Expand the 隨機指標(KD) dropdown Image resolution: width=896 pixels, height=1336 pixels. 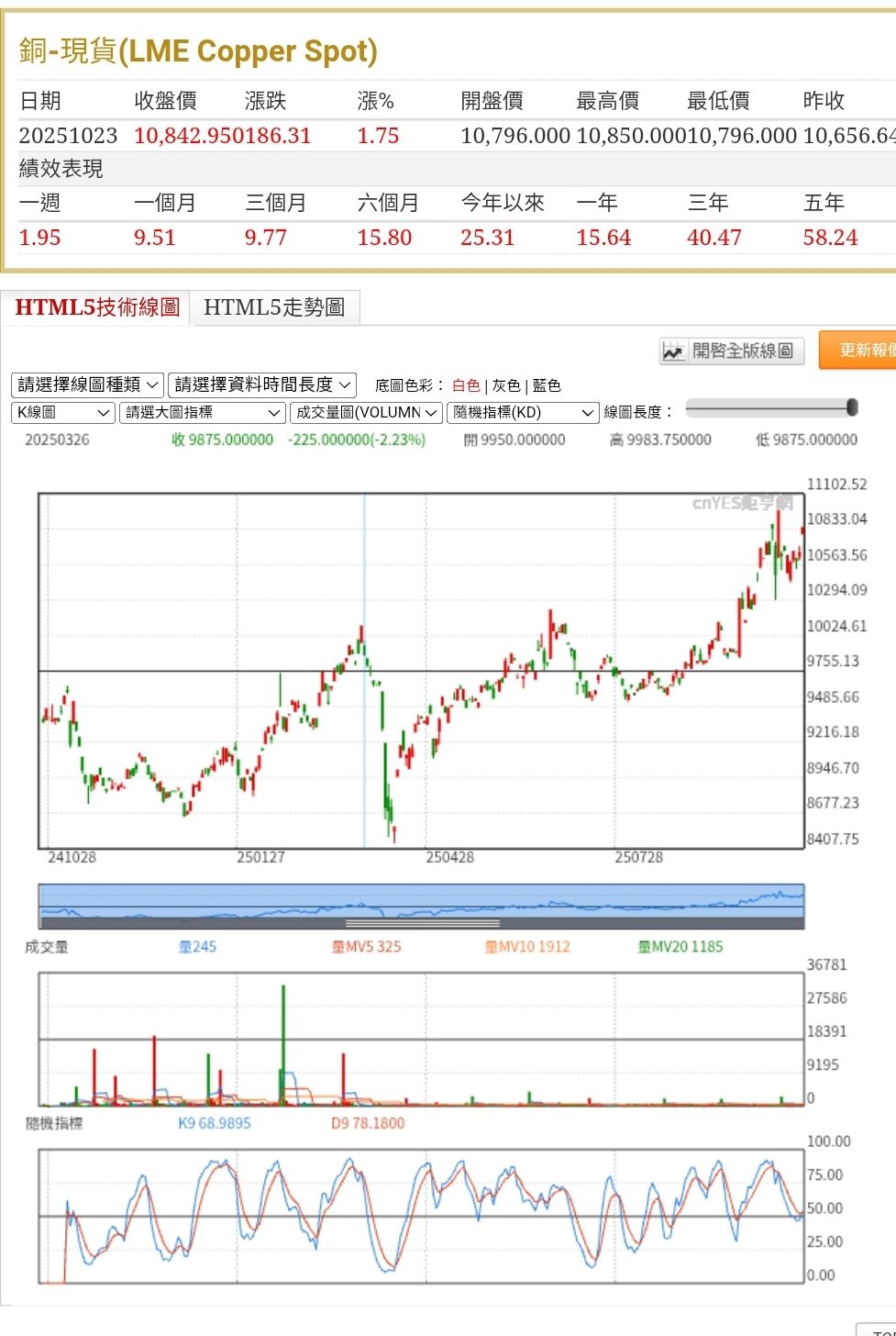pyautogui.click(x=523, y=413)
